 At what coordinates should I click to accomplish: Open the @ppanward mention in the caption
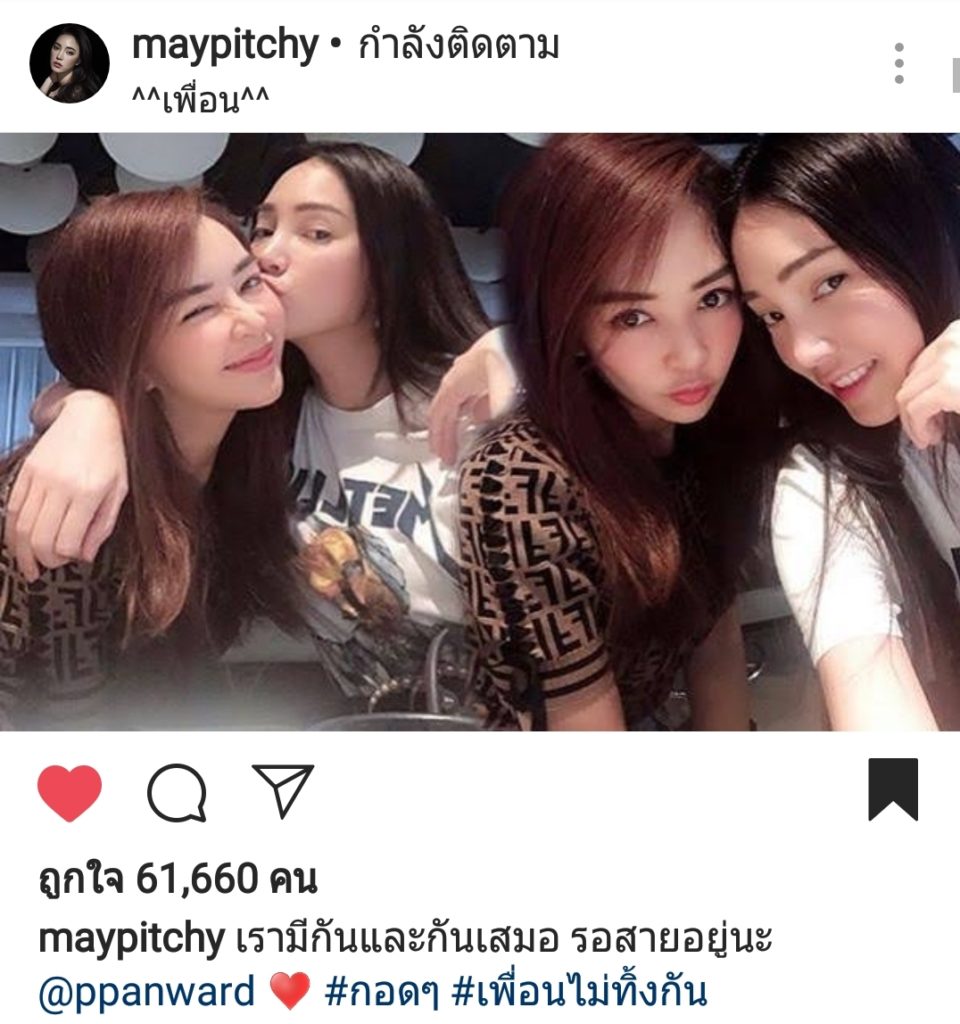(x=147, y=993)
